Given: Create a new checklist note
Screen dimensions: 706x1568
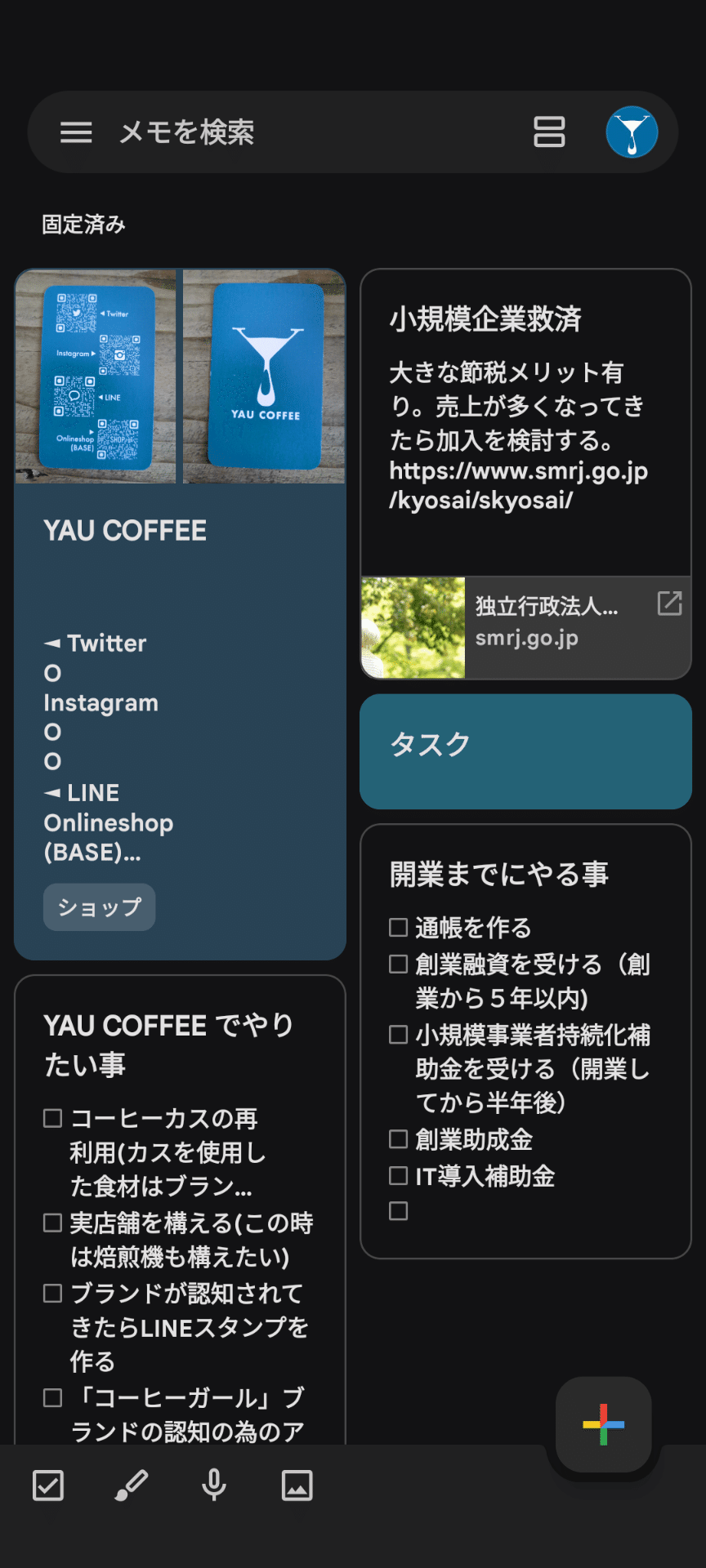Looking at the screenshot, I should [x=48, y=1486].
